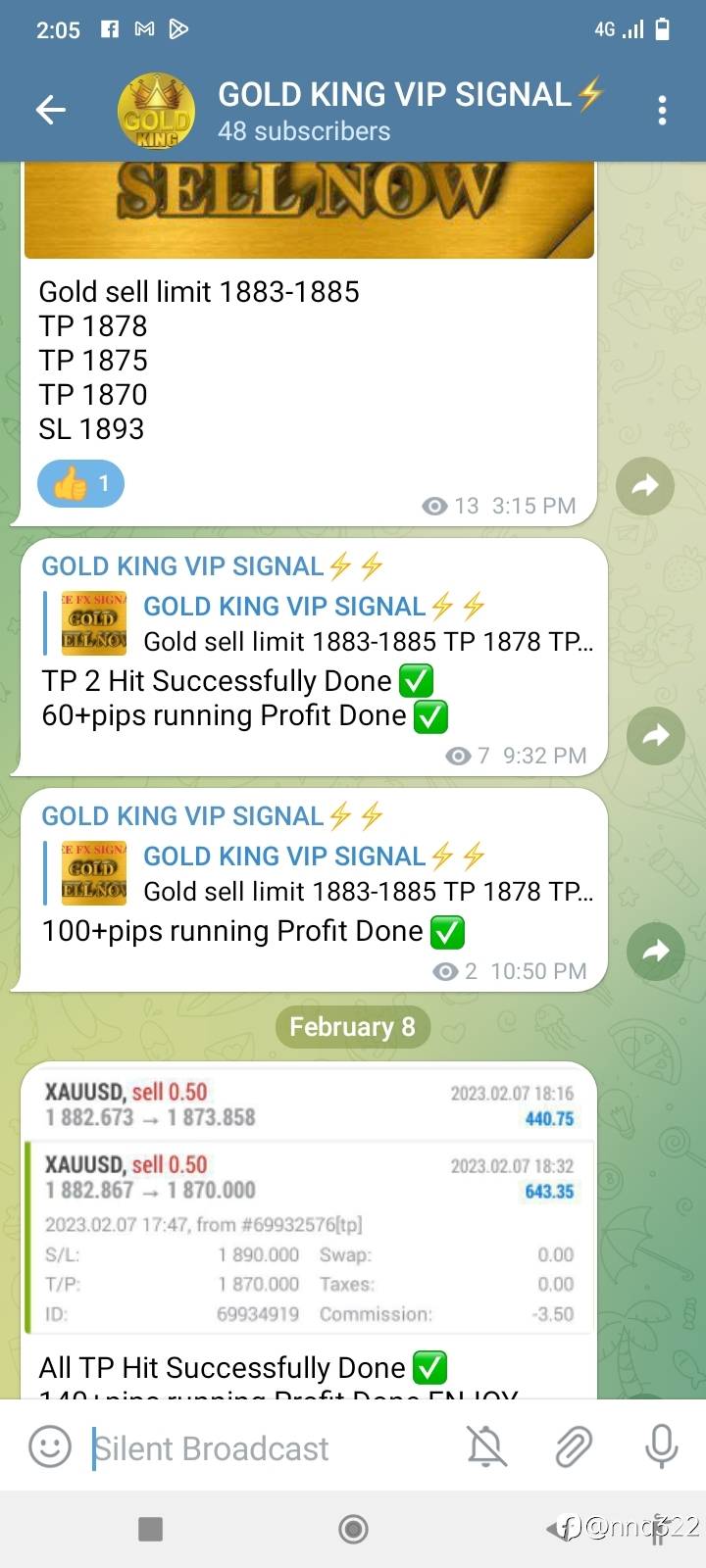Toggle silent broadcast bell
The width and height of the screenshot is (706, 1568).
pos(486,1446)
